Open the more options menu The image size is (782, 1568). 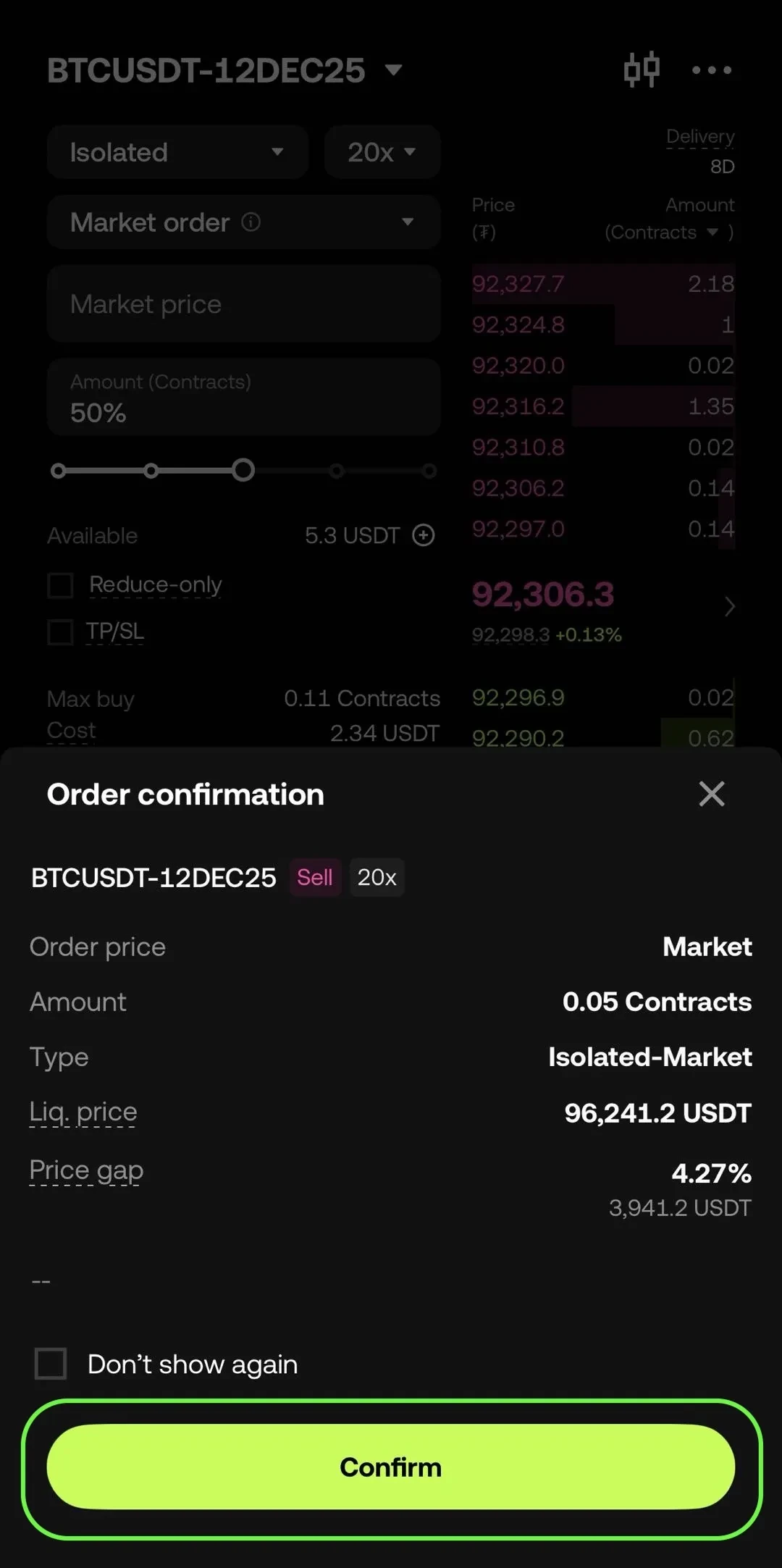[x=710, y=70]
